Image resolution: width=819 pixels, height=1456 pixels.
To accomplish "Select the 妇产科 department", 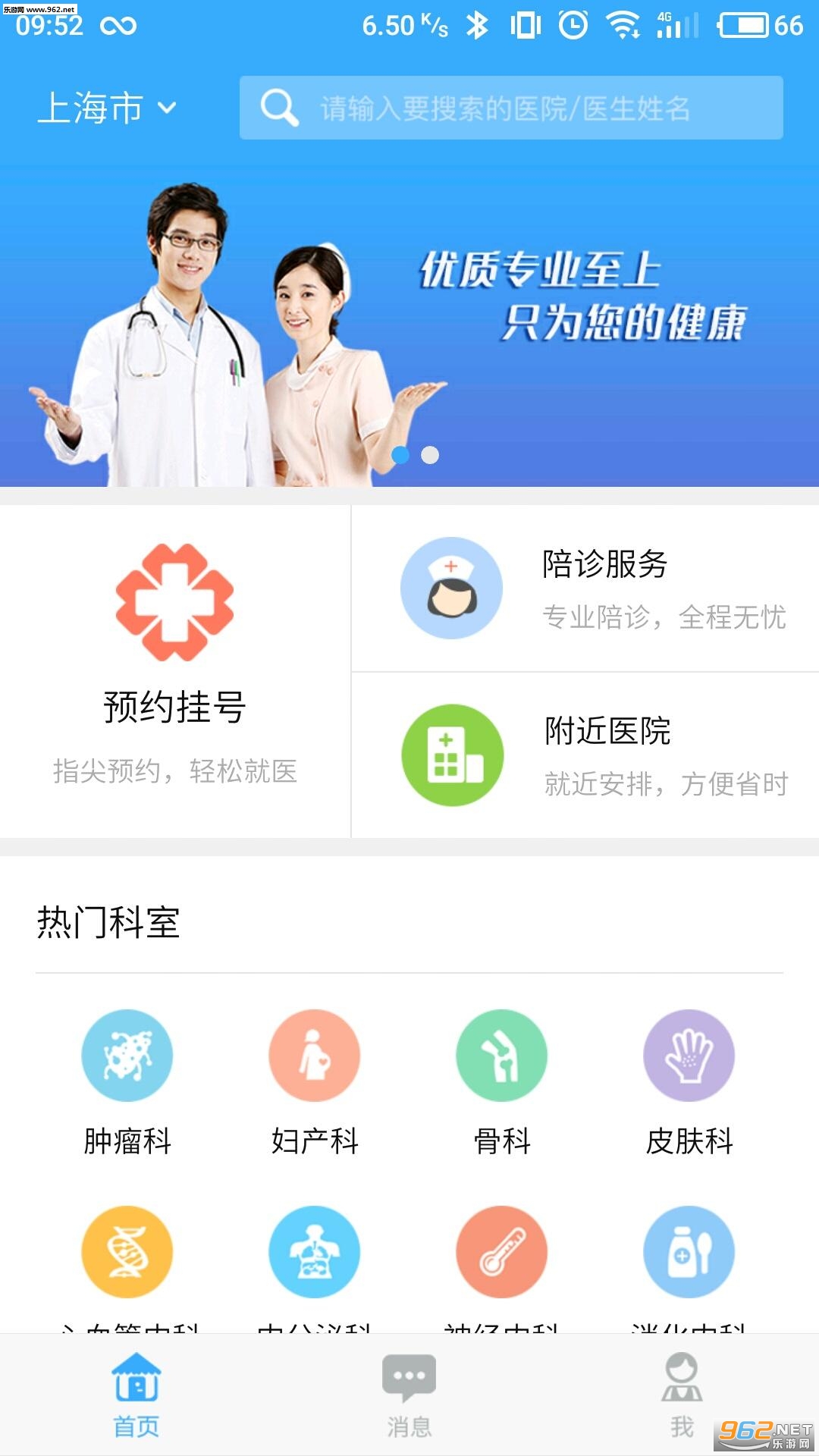I will point(315,1082).
